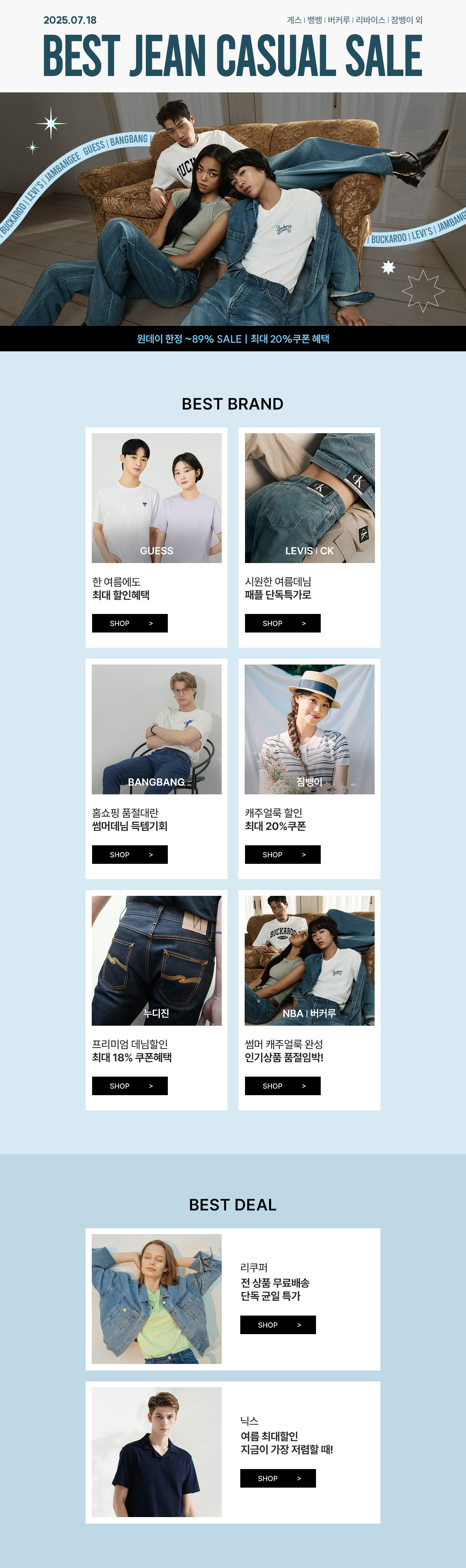Tap SHOP in the 리쿠퍼 deal
Screen dimensions: 466x1568
[x=278, y=1325]
